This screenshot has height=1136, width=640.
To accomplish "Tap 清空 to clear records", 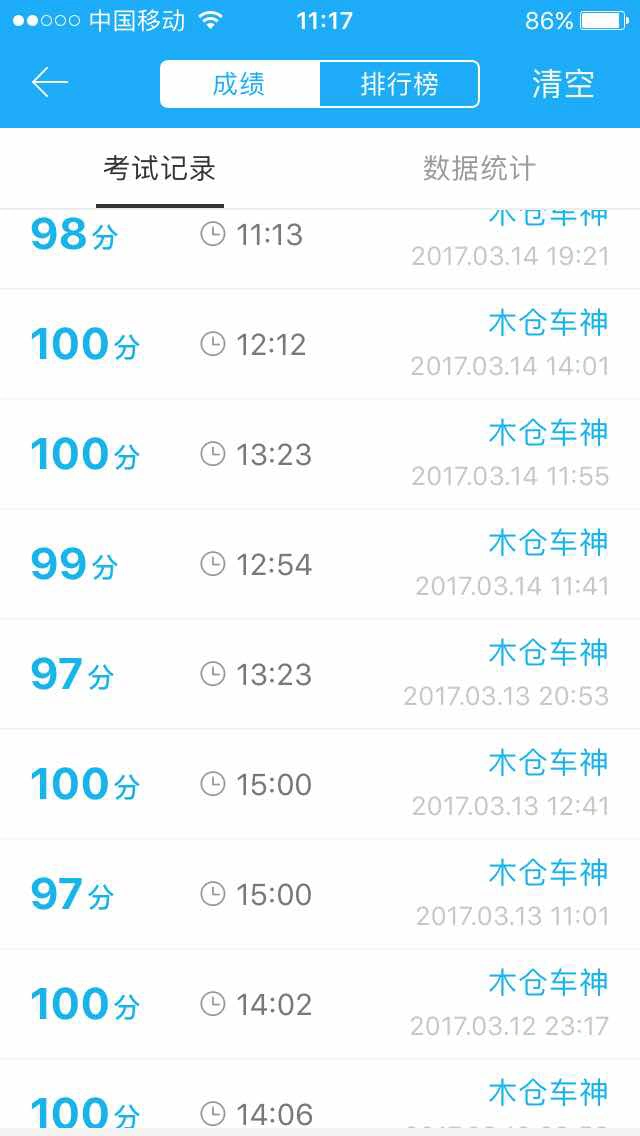I will tap(563, 84).
